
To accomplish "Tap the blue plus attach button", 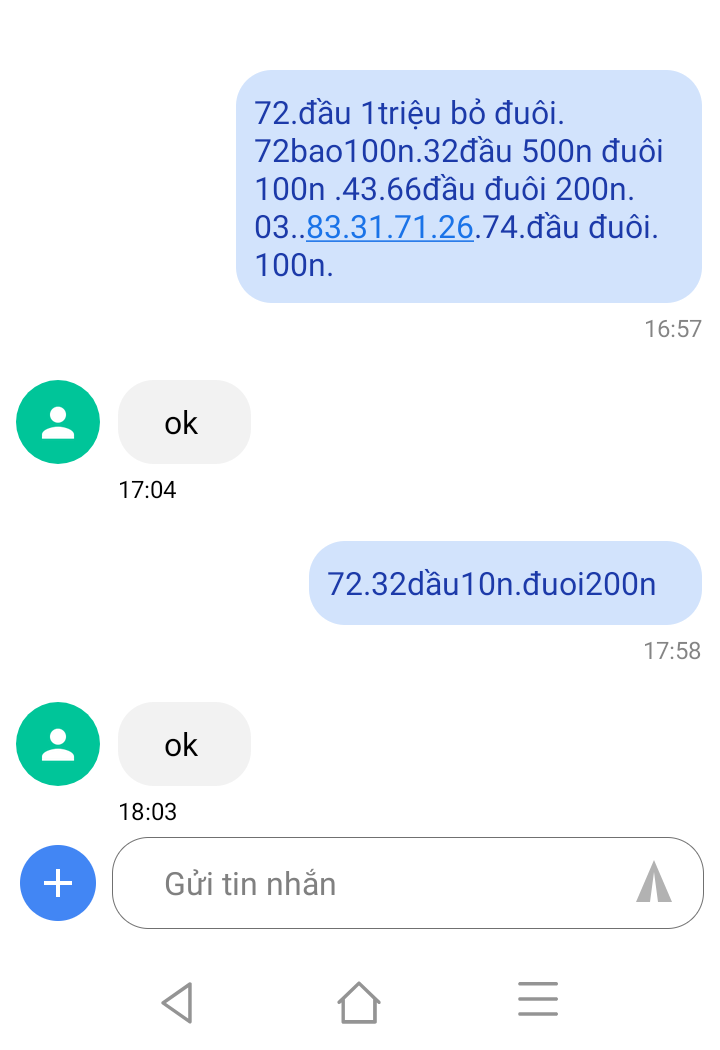I will (58, 883).
